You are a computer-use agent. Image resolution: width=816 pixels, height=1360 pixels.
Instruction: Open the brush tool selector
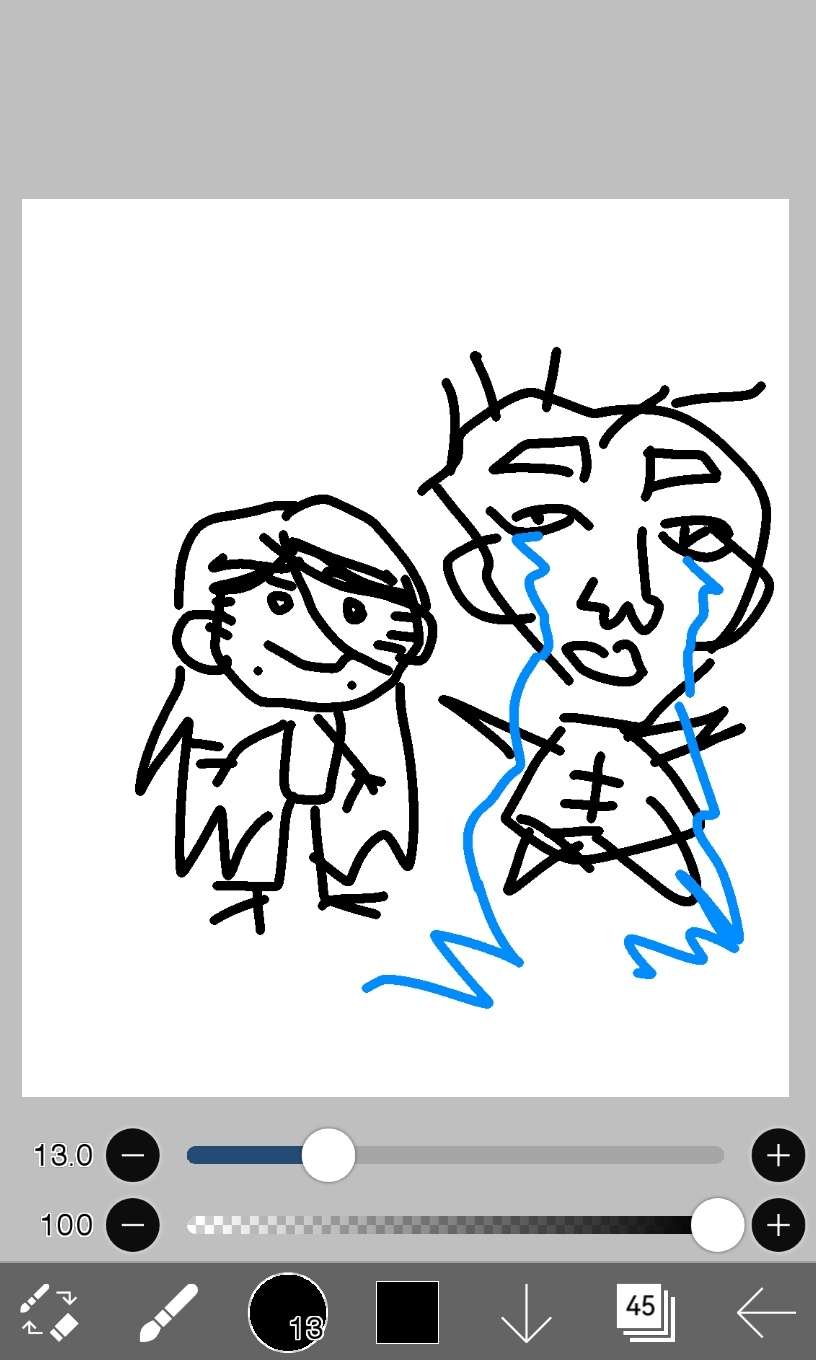(x=167, y=1312)
